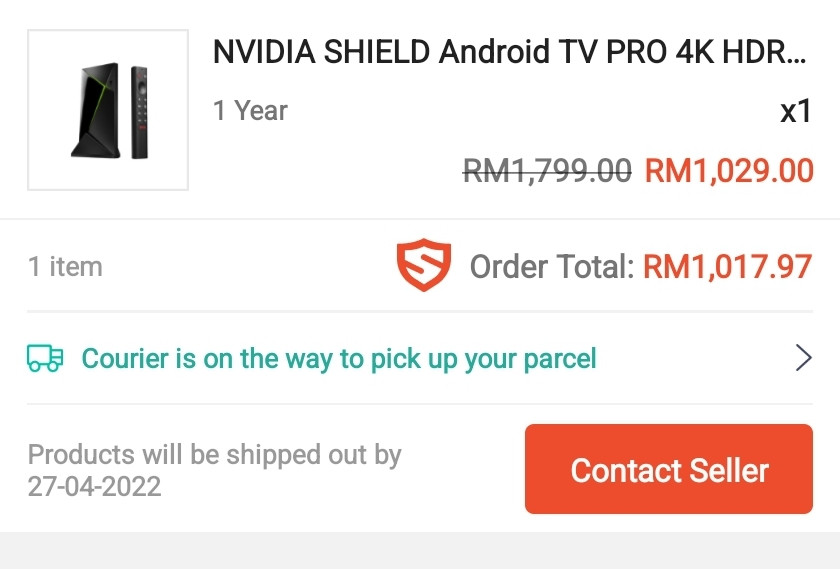Open the NVIDIA SHIELD product thumbnail

(108, 110)
